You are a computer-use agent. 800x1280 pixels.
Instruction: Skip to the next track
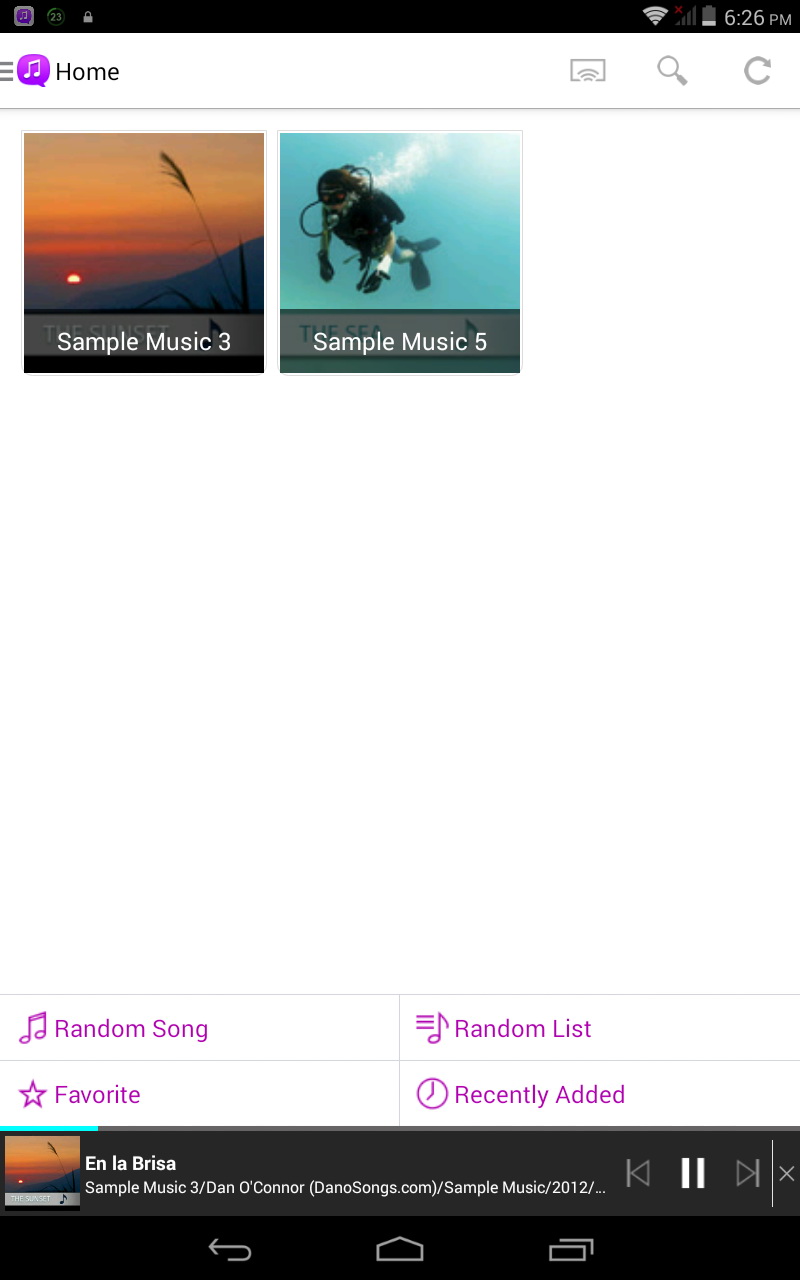(x=747, y=1173)
